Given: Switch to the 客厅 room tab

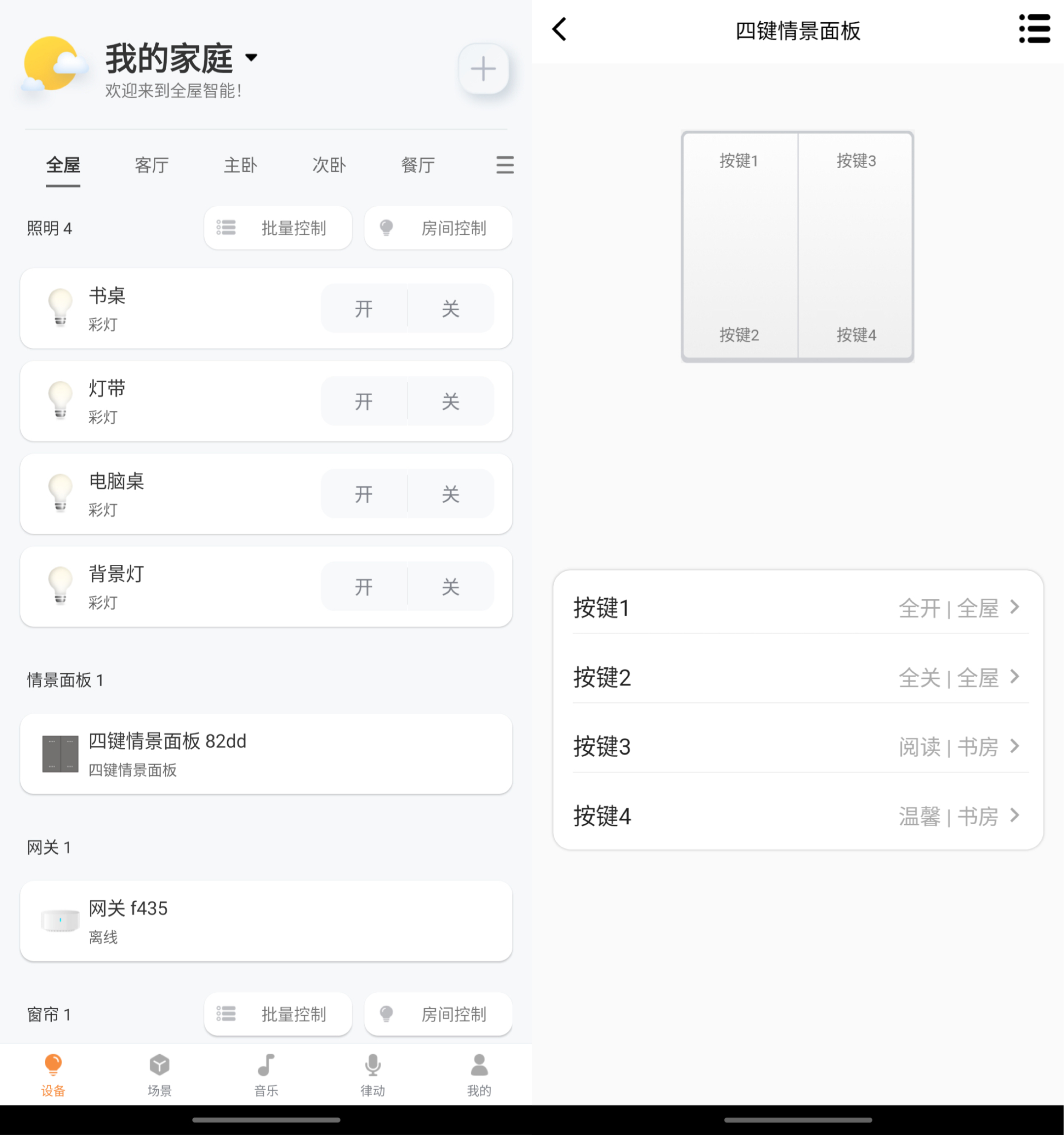Looking at the screenshot, I should pos(151,166).
